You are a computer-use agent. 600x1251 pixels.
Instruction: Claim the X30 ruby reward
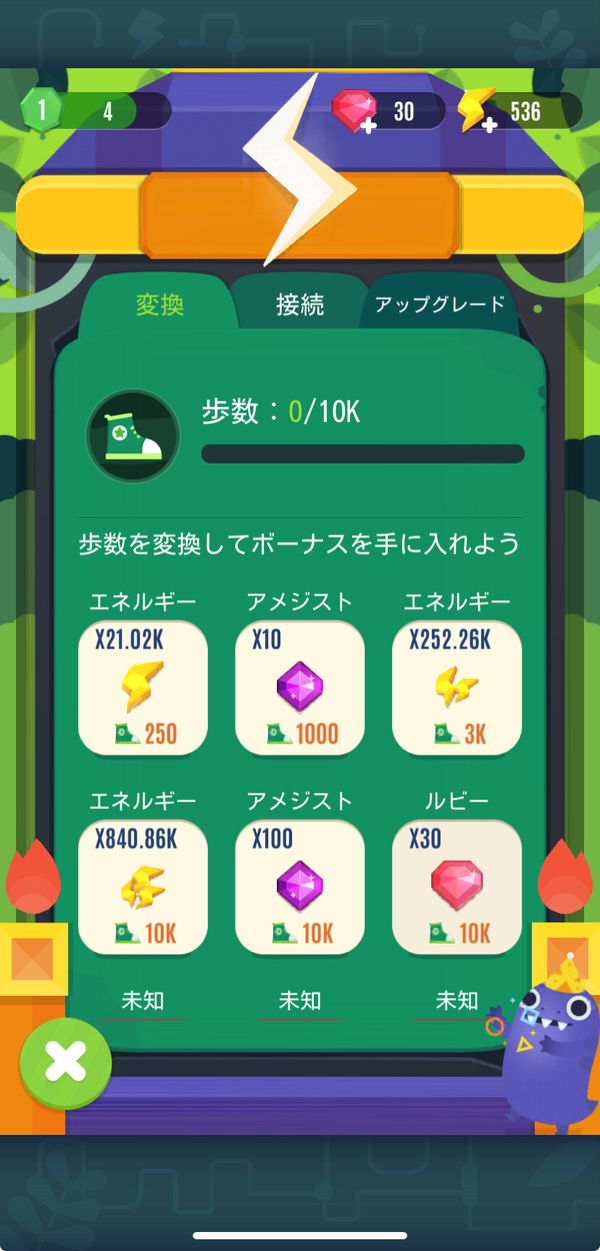pos(457,887)
